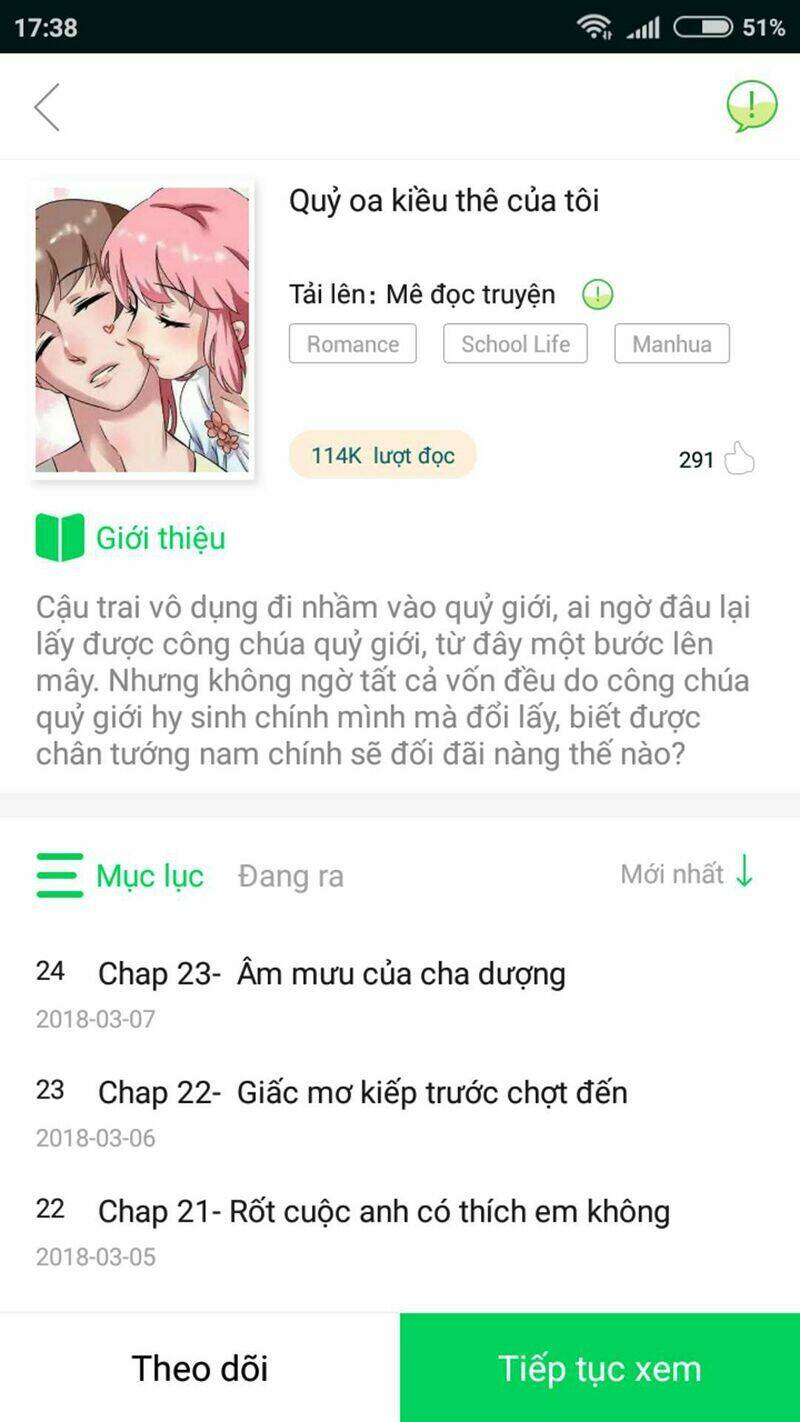
Task: Tap the verified badge next to Mê đọc truyện
Action: pyautogui.click(x=597, y=295)
